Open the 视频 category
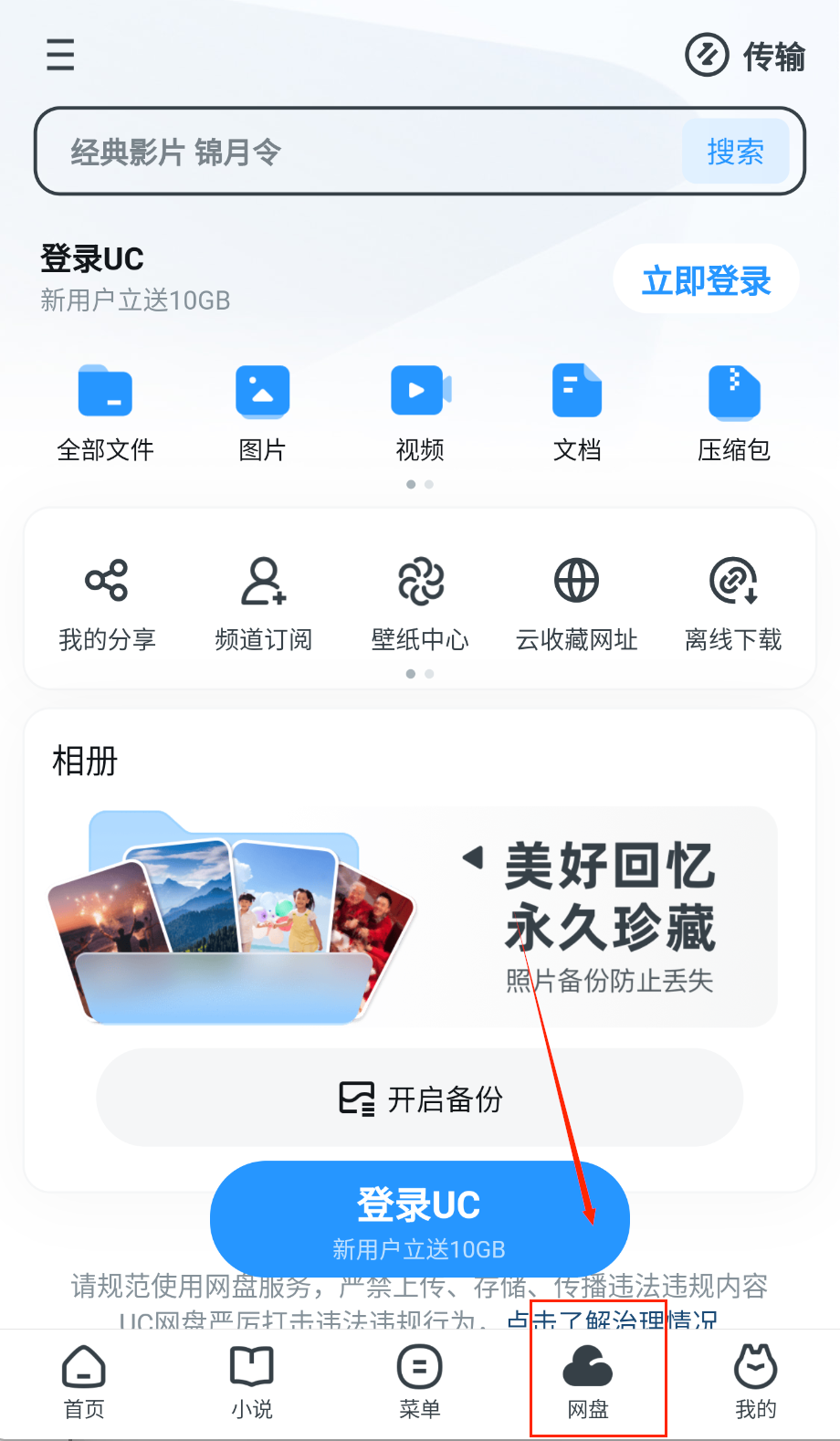840x1441 pixels. (420, 413)
